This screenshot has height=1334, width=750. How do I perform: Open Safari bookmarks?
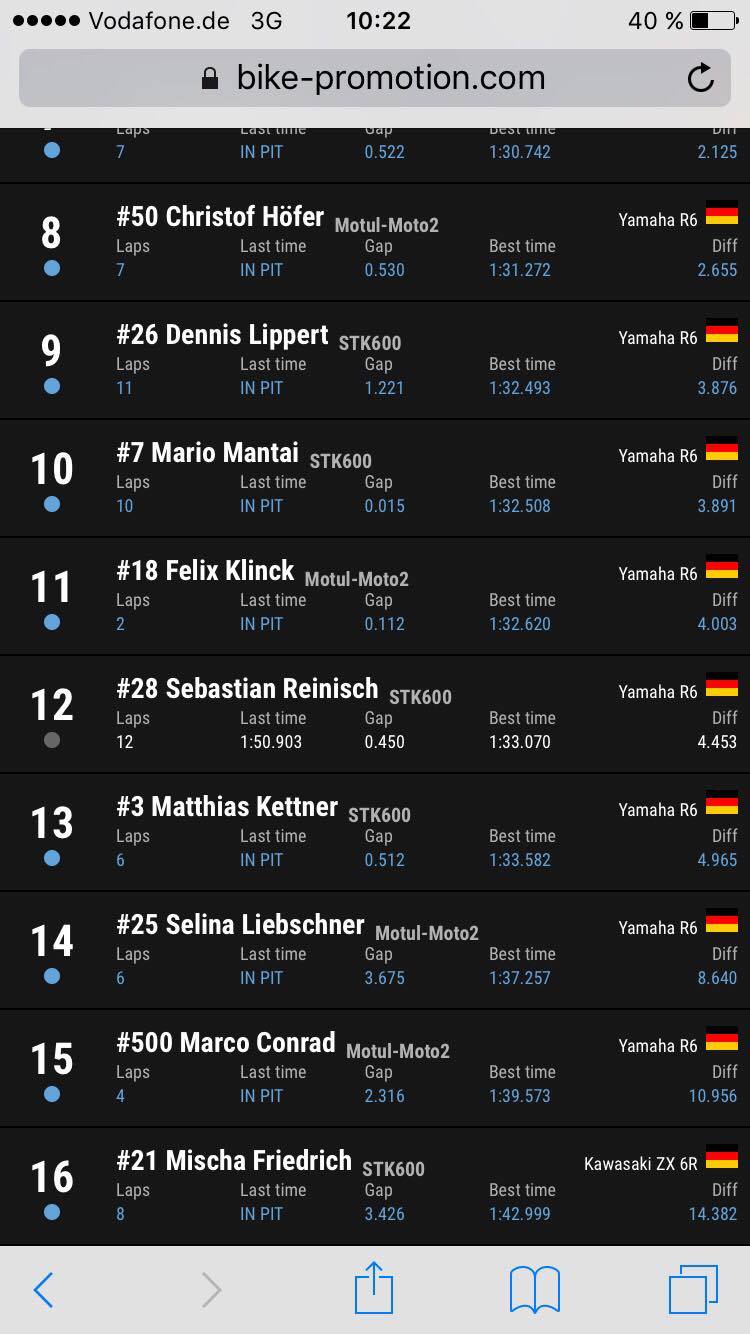coord(535,1290)
